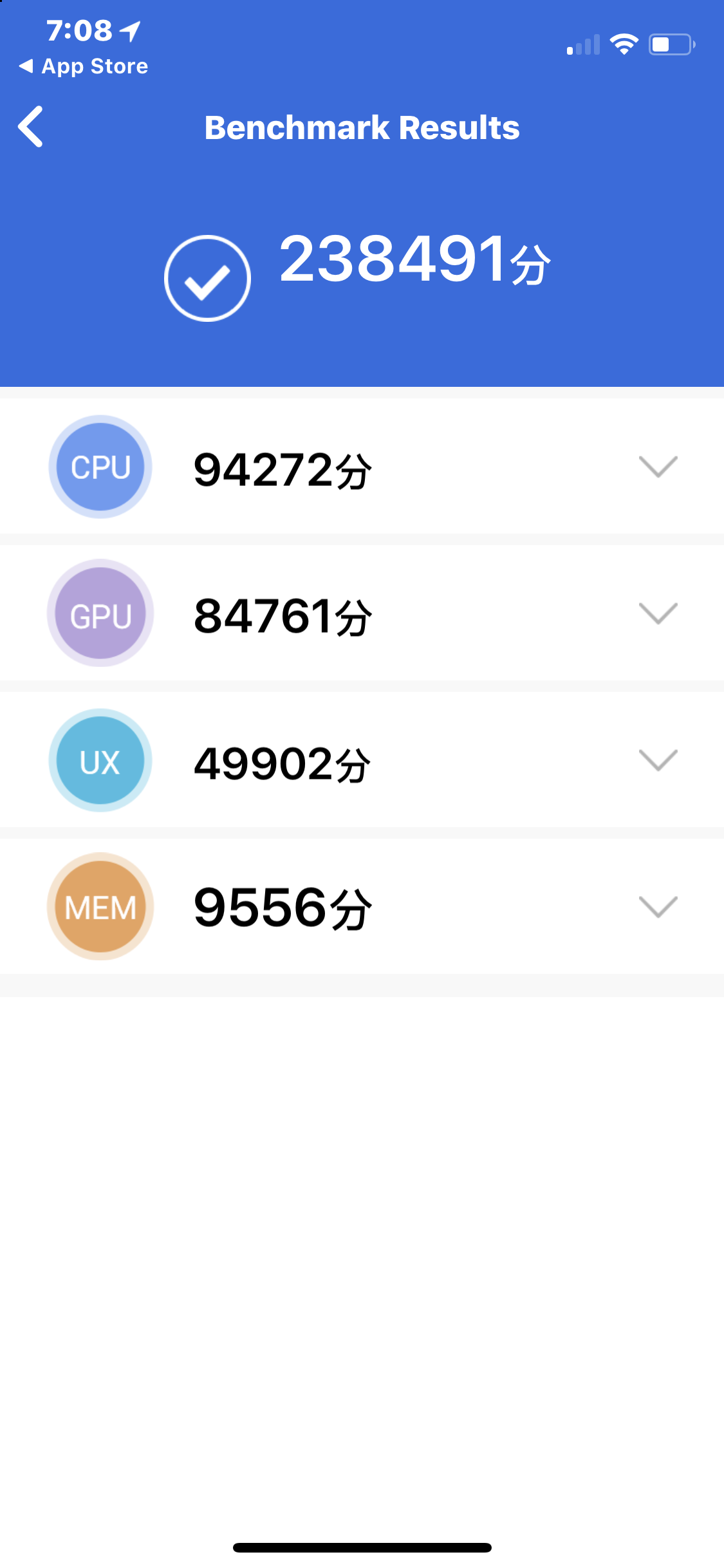Return to the App Store
Image resolution: width=724 pixels, height=1568 pixels.
tap(84, 66)
